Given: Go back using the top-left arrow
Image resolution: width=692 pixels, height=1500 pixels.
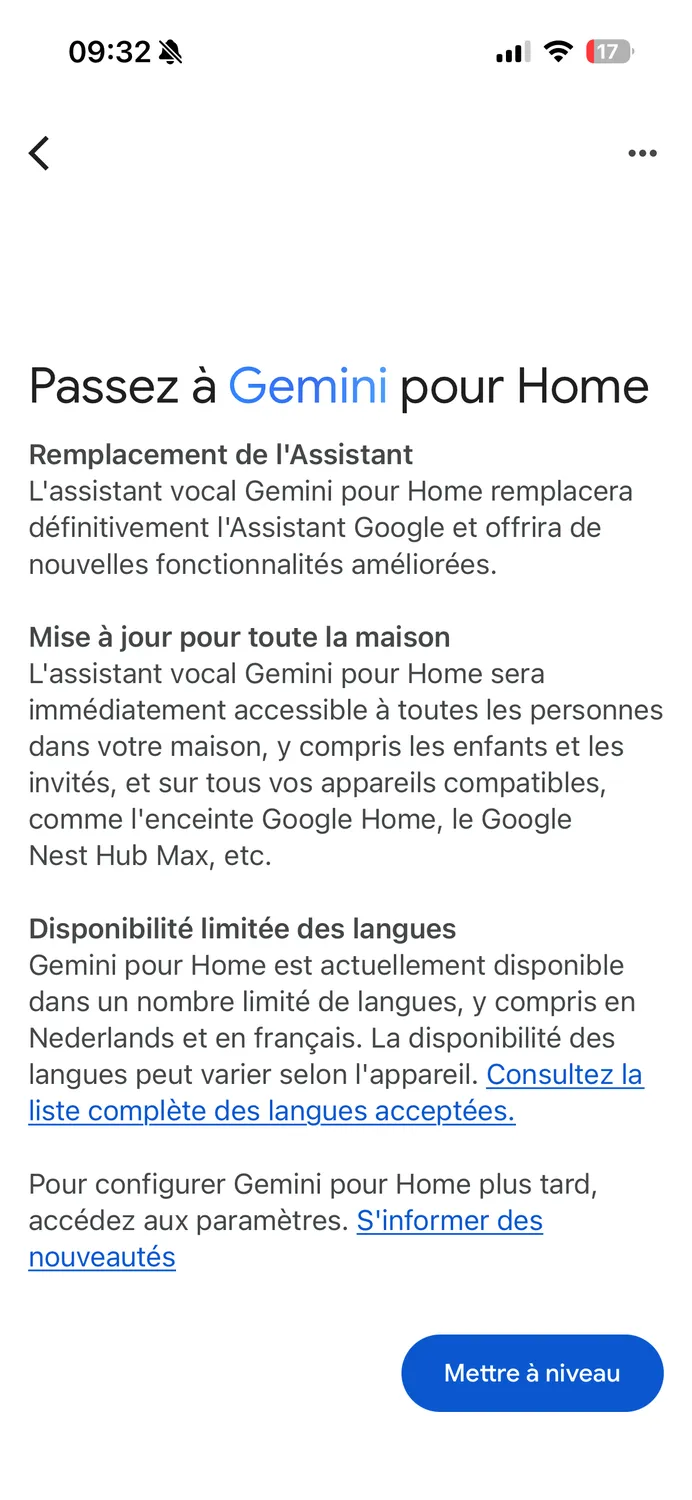Looking at the screenshot, I should point(39,153).
